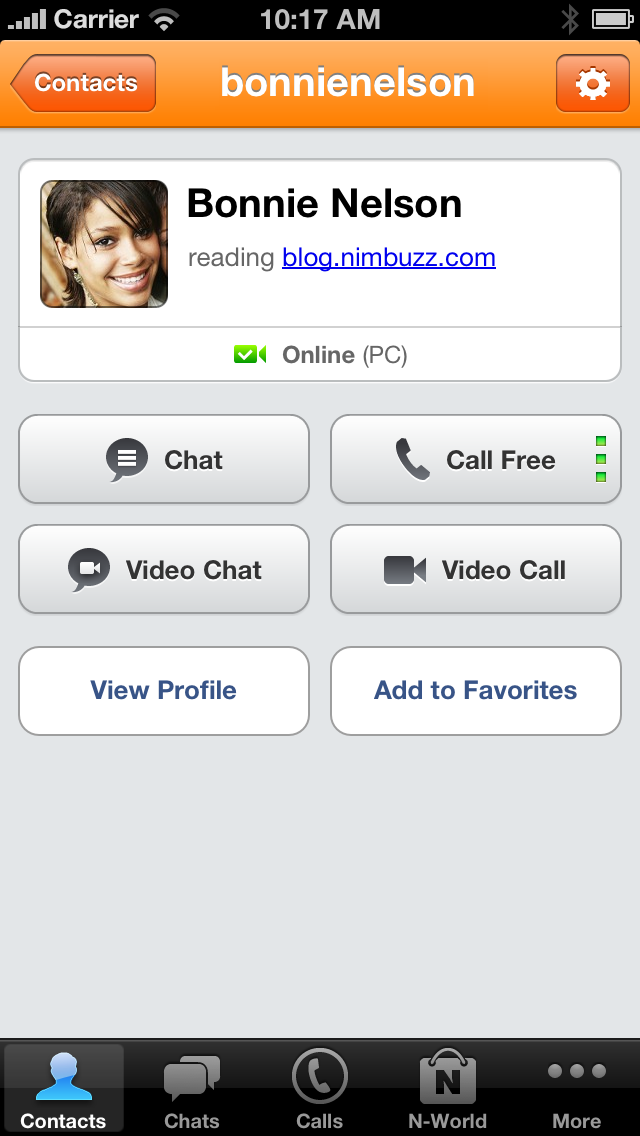Viewport: 640px width, 1136px height.
Task: Tap the Call Free button
Action: pyautogui.click(x=476, y=460)
